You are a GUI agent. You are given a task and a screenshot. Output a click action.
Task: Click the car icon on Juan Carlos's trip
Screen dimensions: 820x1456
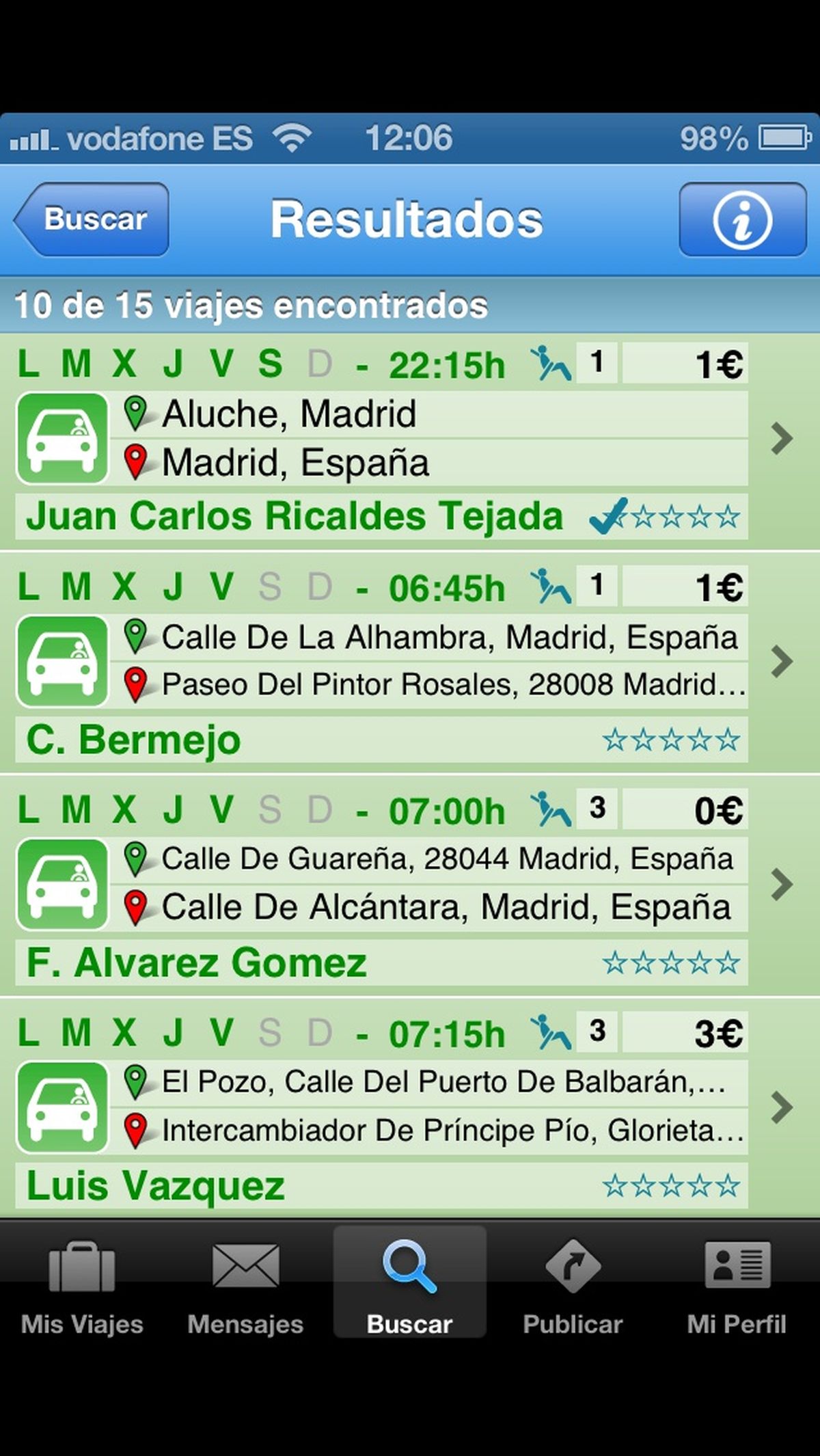point(63,437)
